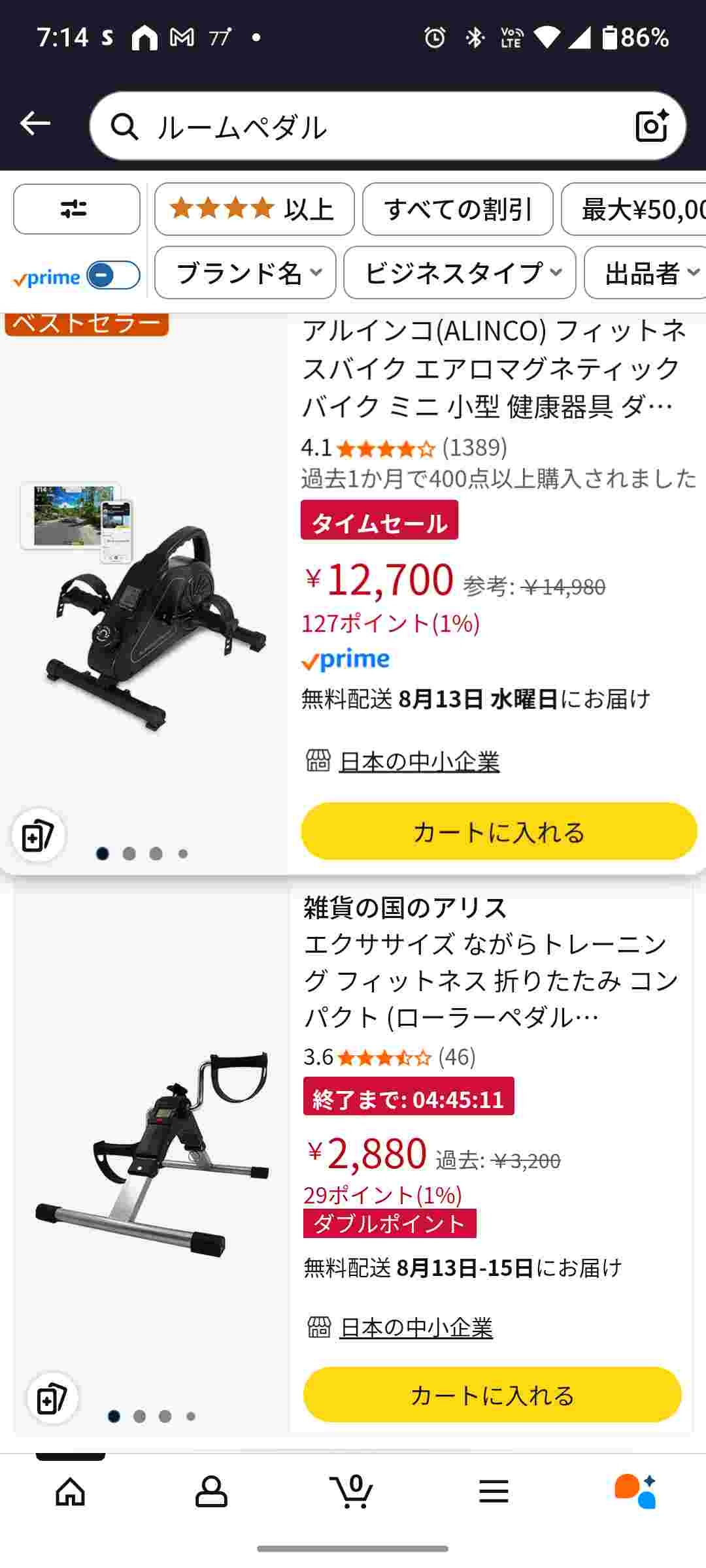Select the four stars 以上 filter chip
Image resolution: width=706 pixels, height=1568 pixels.
[254, 209]
